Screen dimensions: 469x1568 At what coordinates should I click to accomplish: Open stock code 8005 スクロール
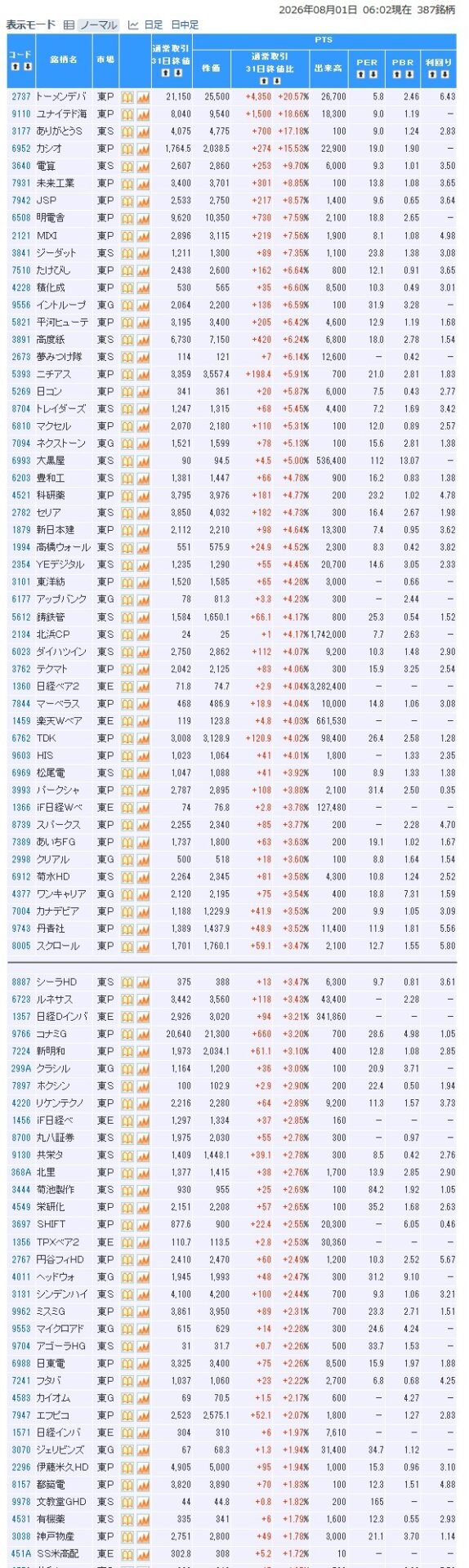tap(20, 946)
